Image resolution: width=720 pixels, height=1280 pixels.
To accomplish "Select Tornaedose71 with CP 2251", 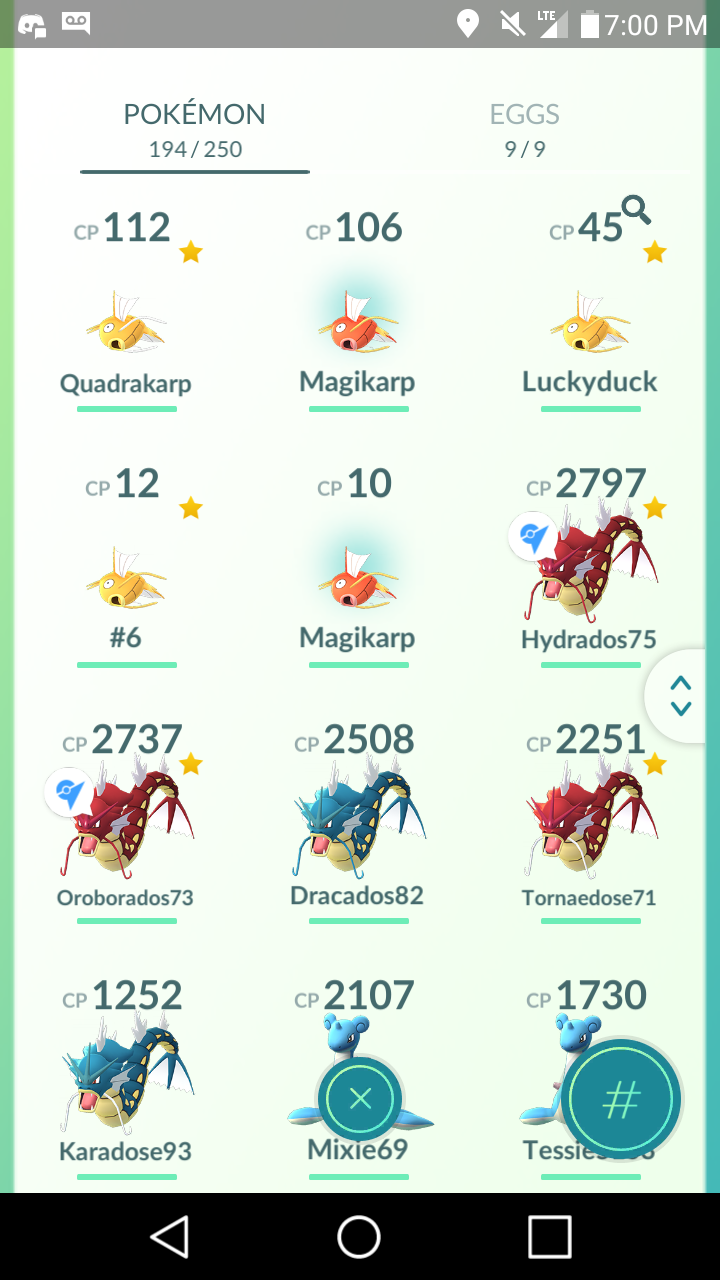I will (x=591, y=822).
